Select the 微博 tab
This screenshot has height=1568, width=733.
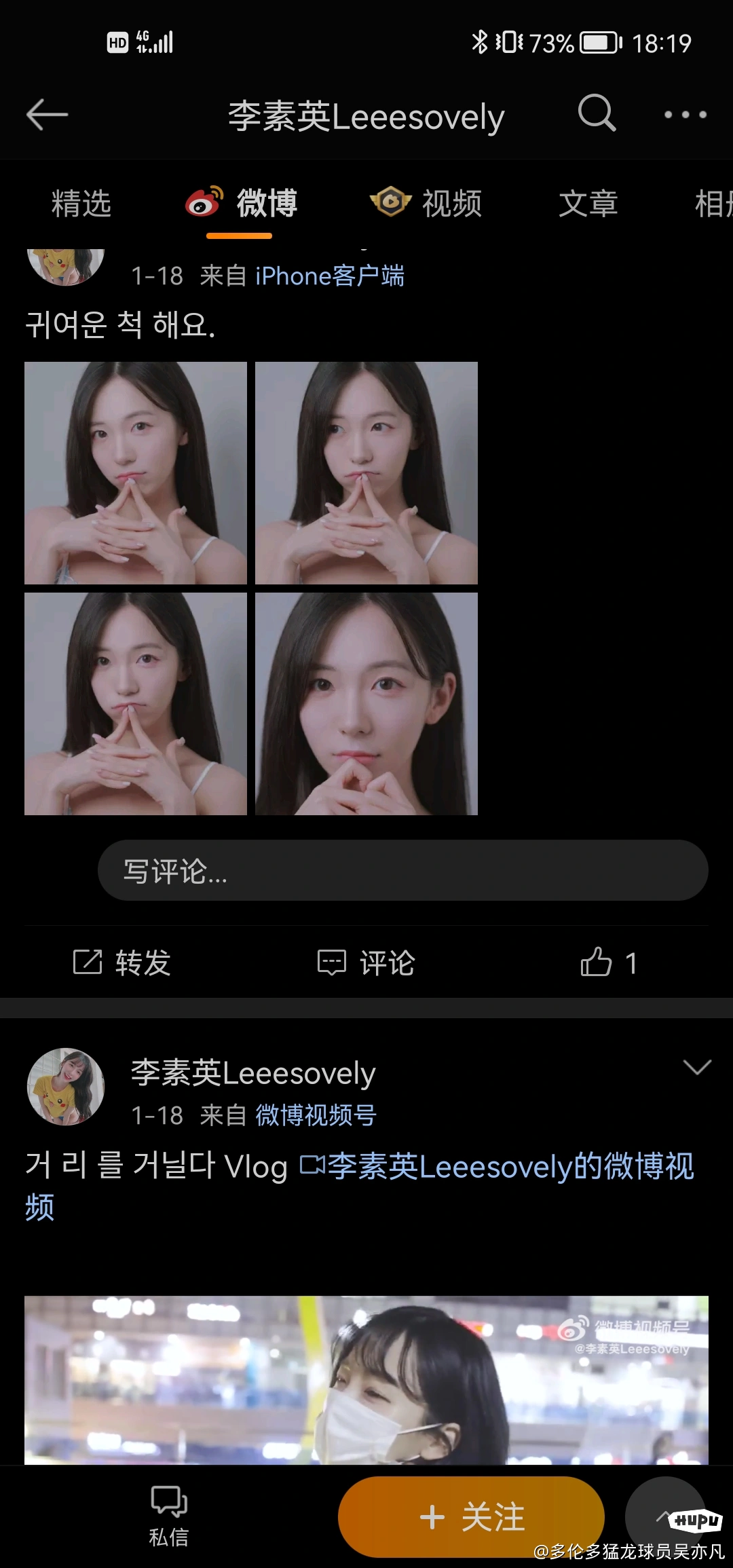241,202
